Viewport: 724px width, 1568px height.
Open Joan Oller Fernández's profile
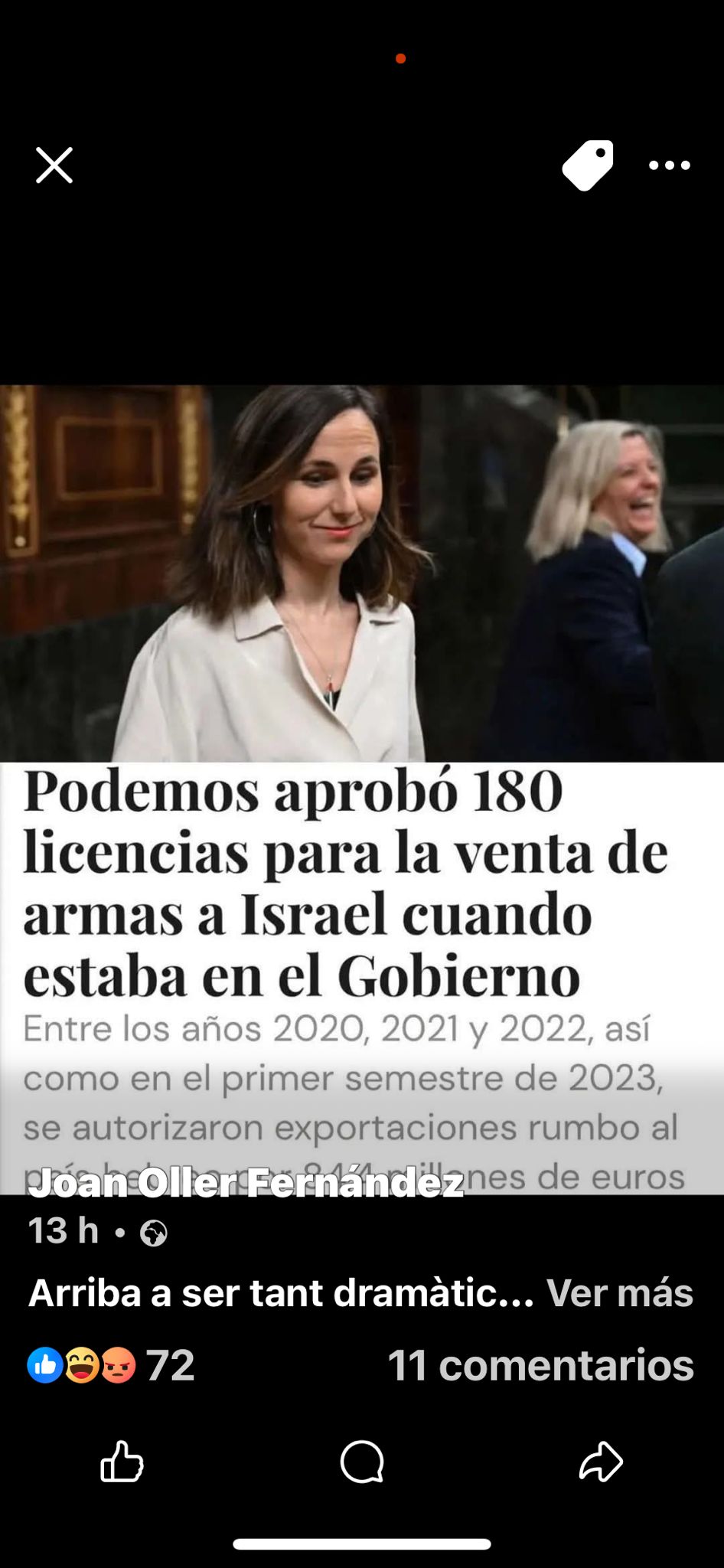tap(246, 1183)
